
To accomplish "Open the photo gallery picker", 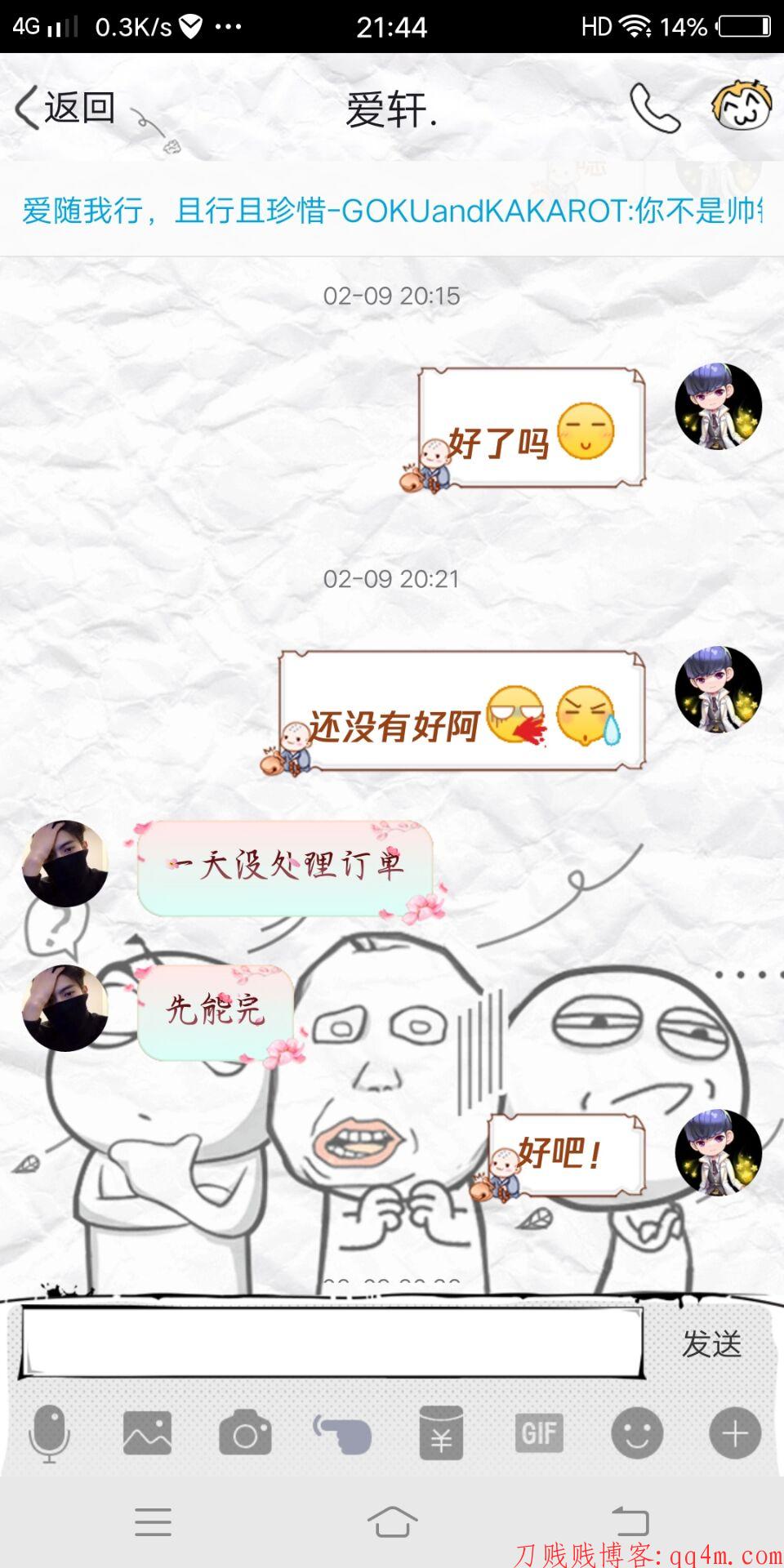I will tap(147, 1433).
